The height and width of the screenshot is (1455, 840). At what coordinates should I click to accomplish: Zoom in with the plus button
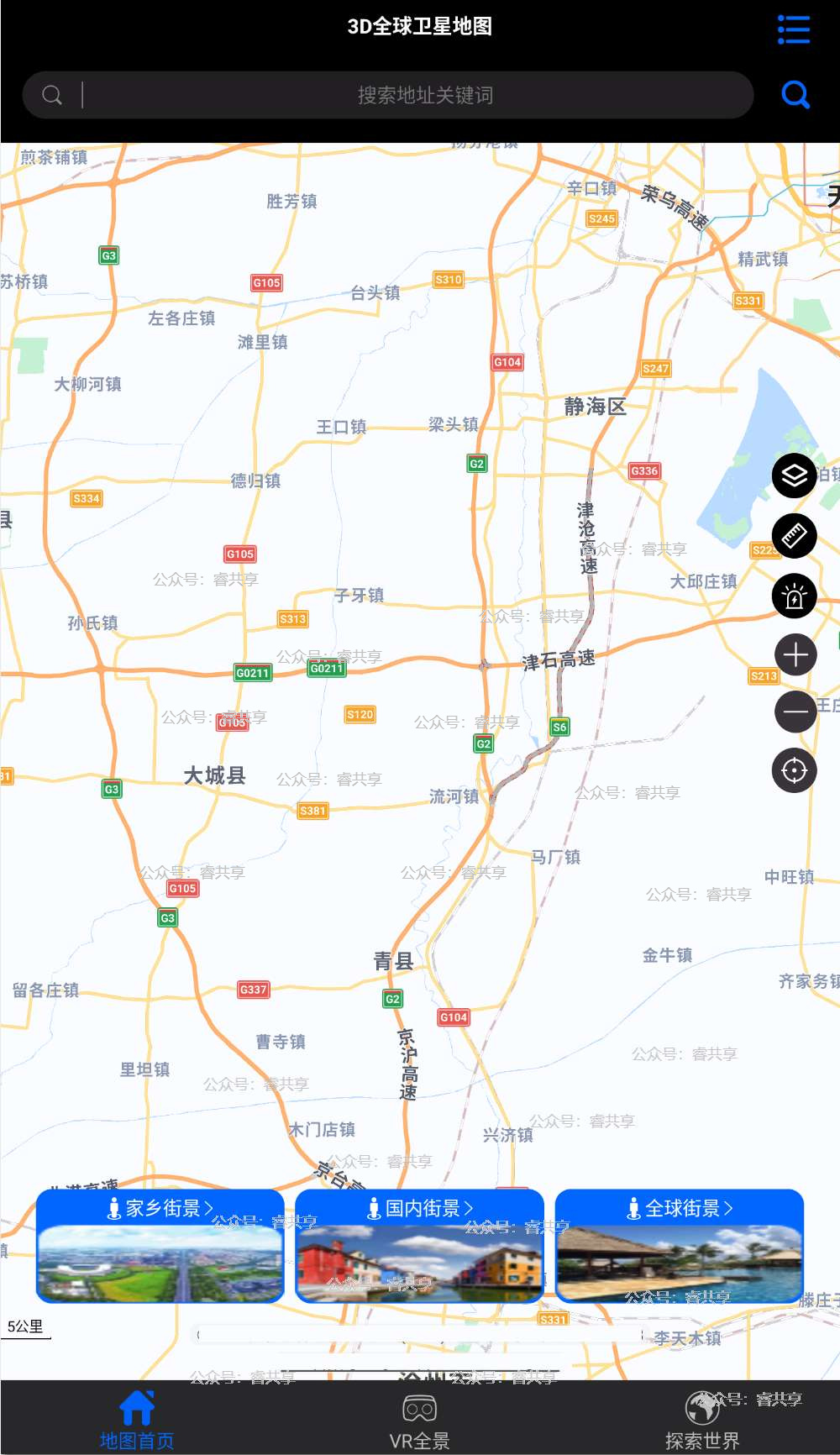click(x=795, y=654)
